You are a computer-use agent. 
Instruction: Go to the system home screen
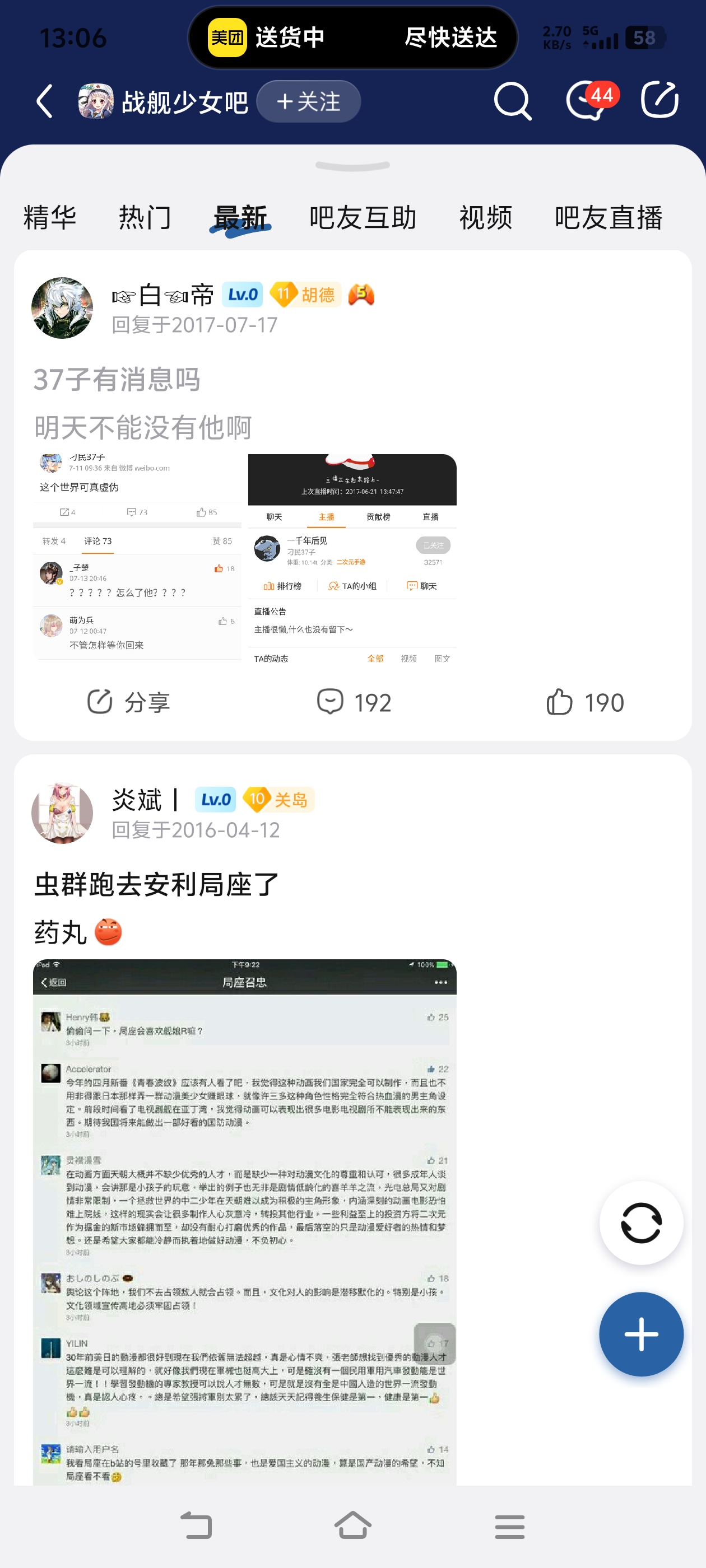(x=352, y=1525)
